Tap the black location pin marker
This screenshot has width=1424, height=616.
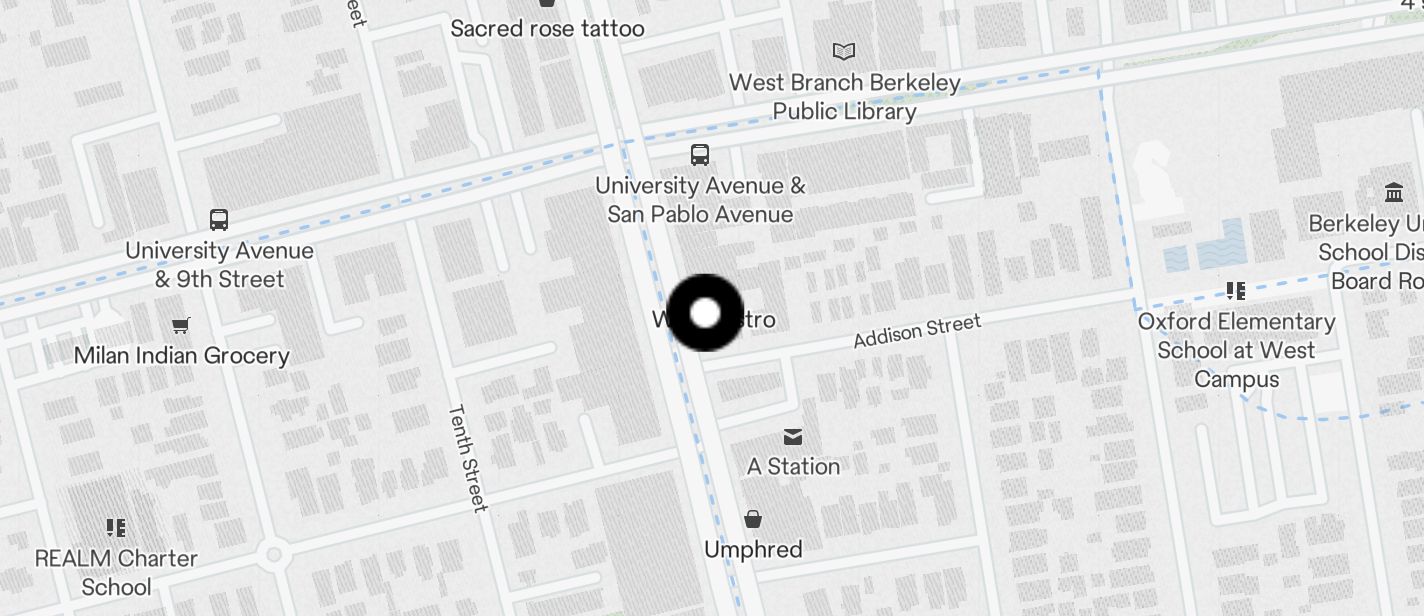[705, 313]
